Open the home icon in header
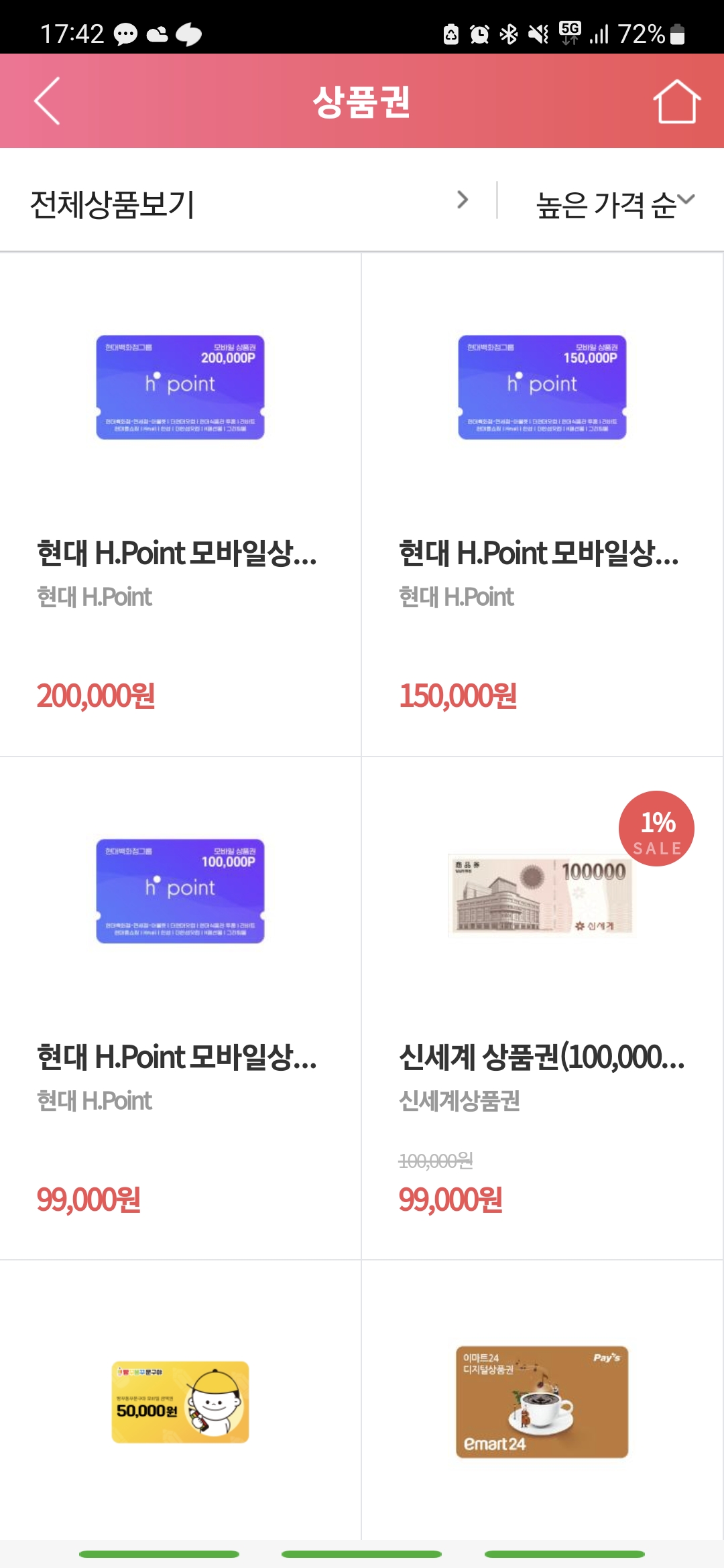 (676, 101)
